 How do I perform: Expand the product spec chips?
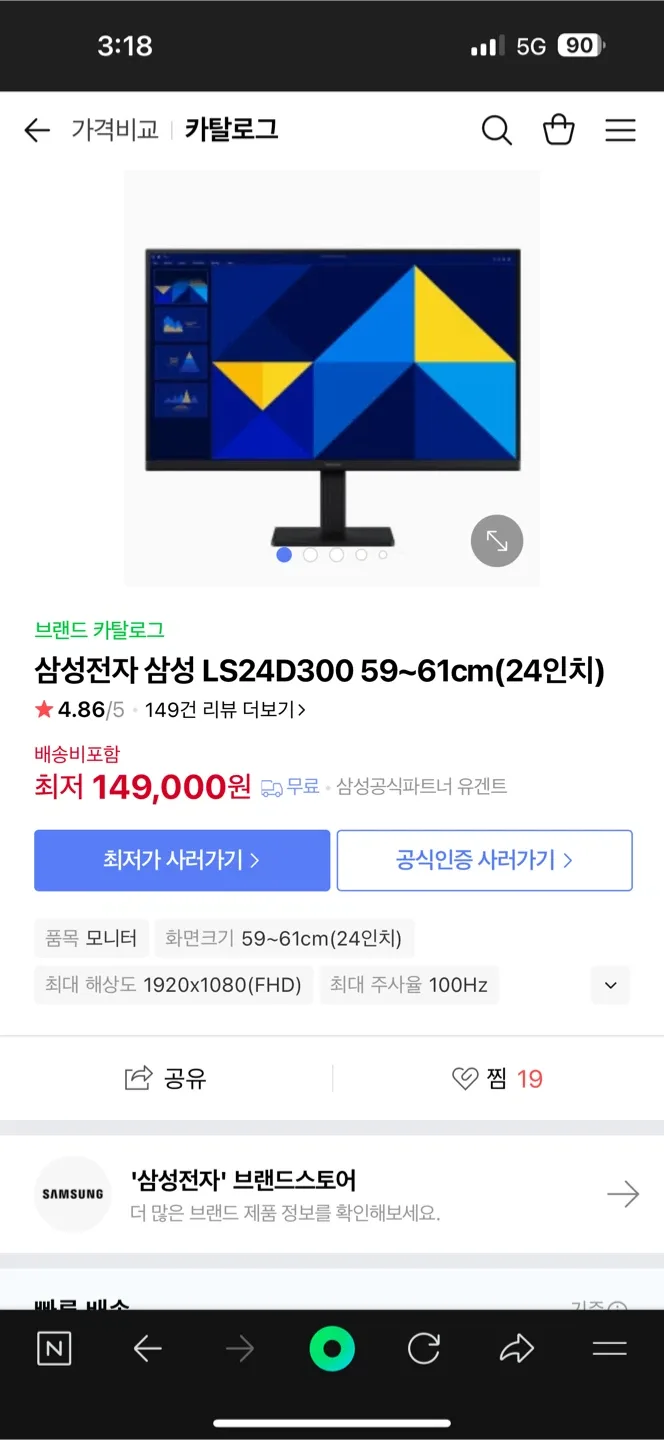pyautogui.click(x=610, y=985)
